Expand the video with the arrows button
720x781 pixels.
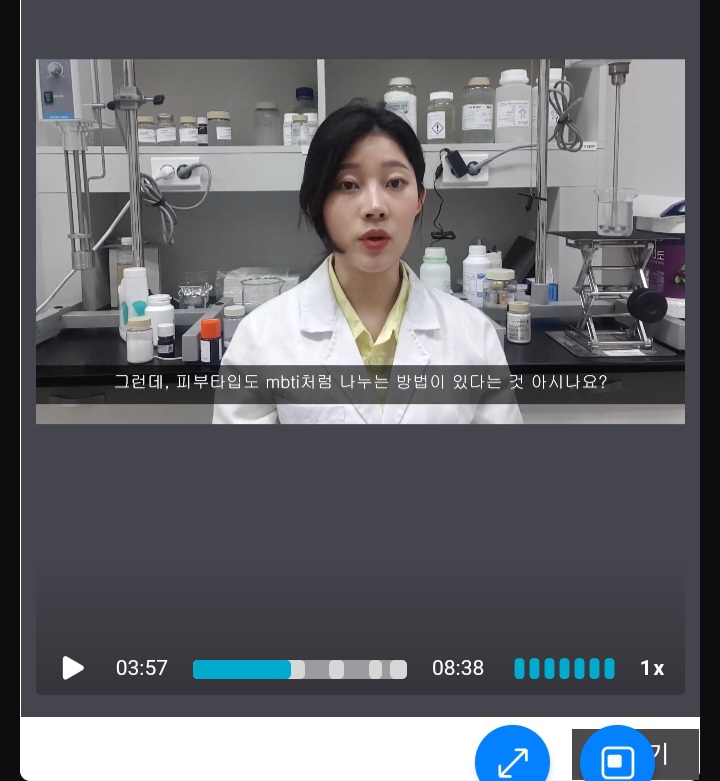512,761
